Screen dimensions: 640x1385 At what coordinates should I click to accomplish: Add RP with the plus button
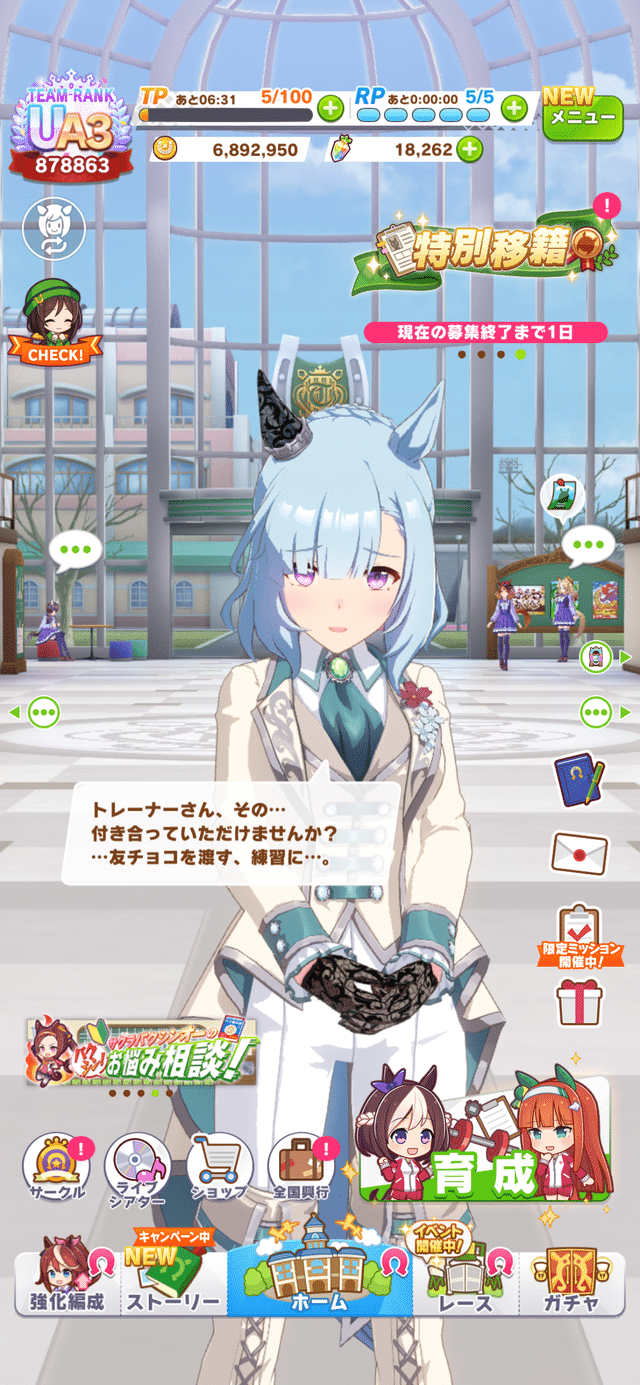pos(514,108)
